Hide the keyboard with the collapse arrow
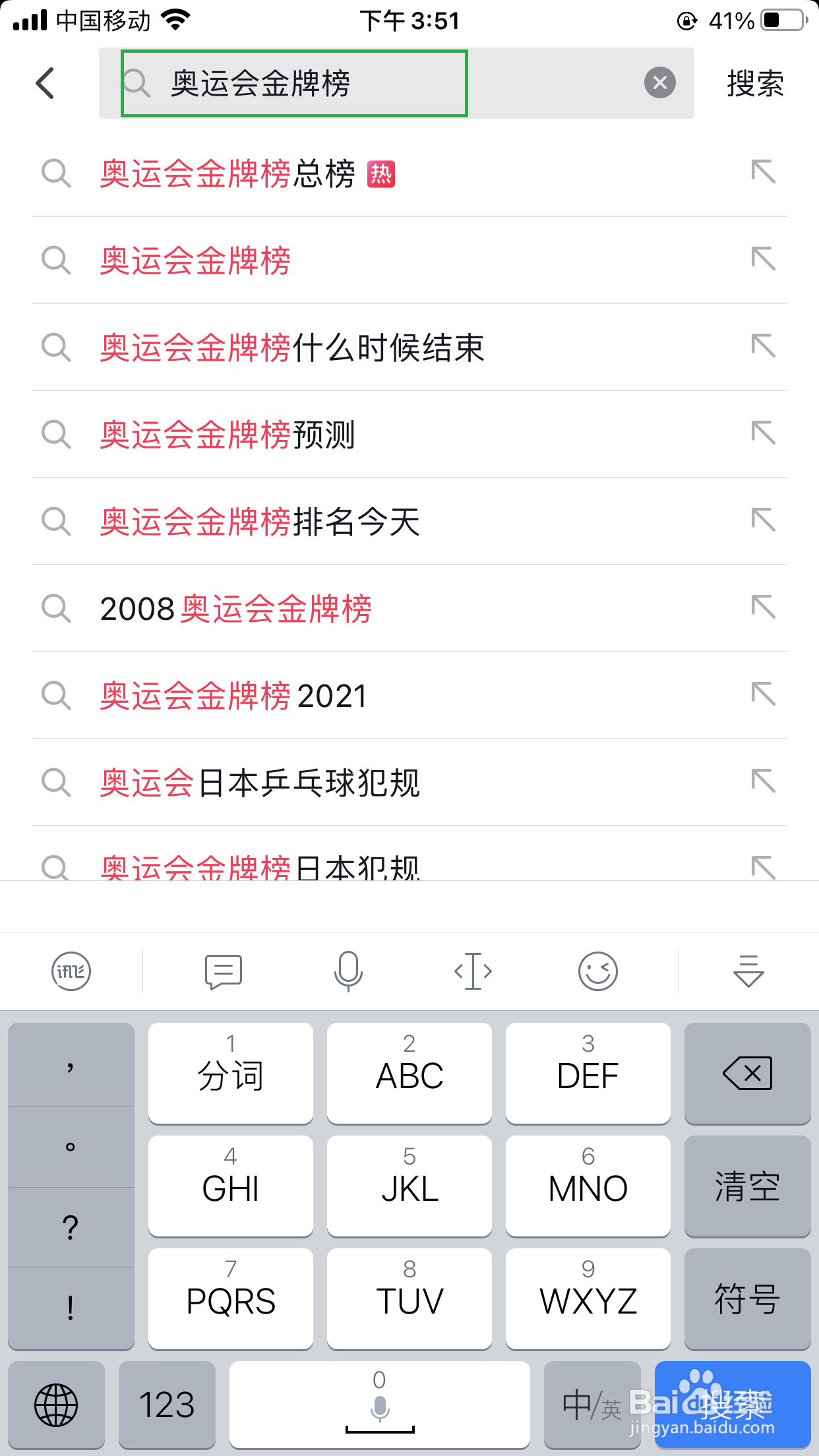This screenshot has height=1456, width=819. (748, 971)
